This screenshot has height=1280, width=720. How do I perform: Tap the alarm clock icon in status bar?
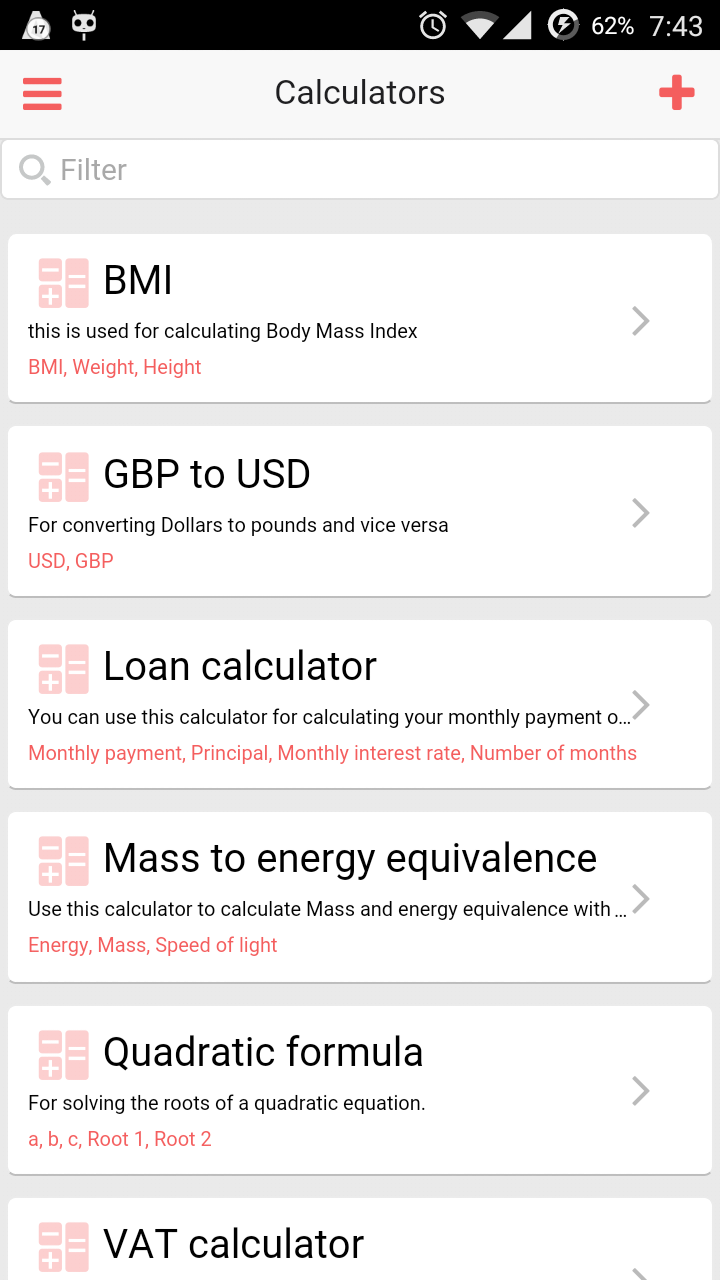point(431,25)
